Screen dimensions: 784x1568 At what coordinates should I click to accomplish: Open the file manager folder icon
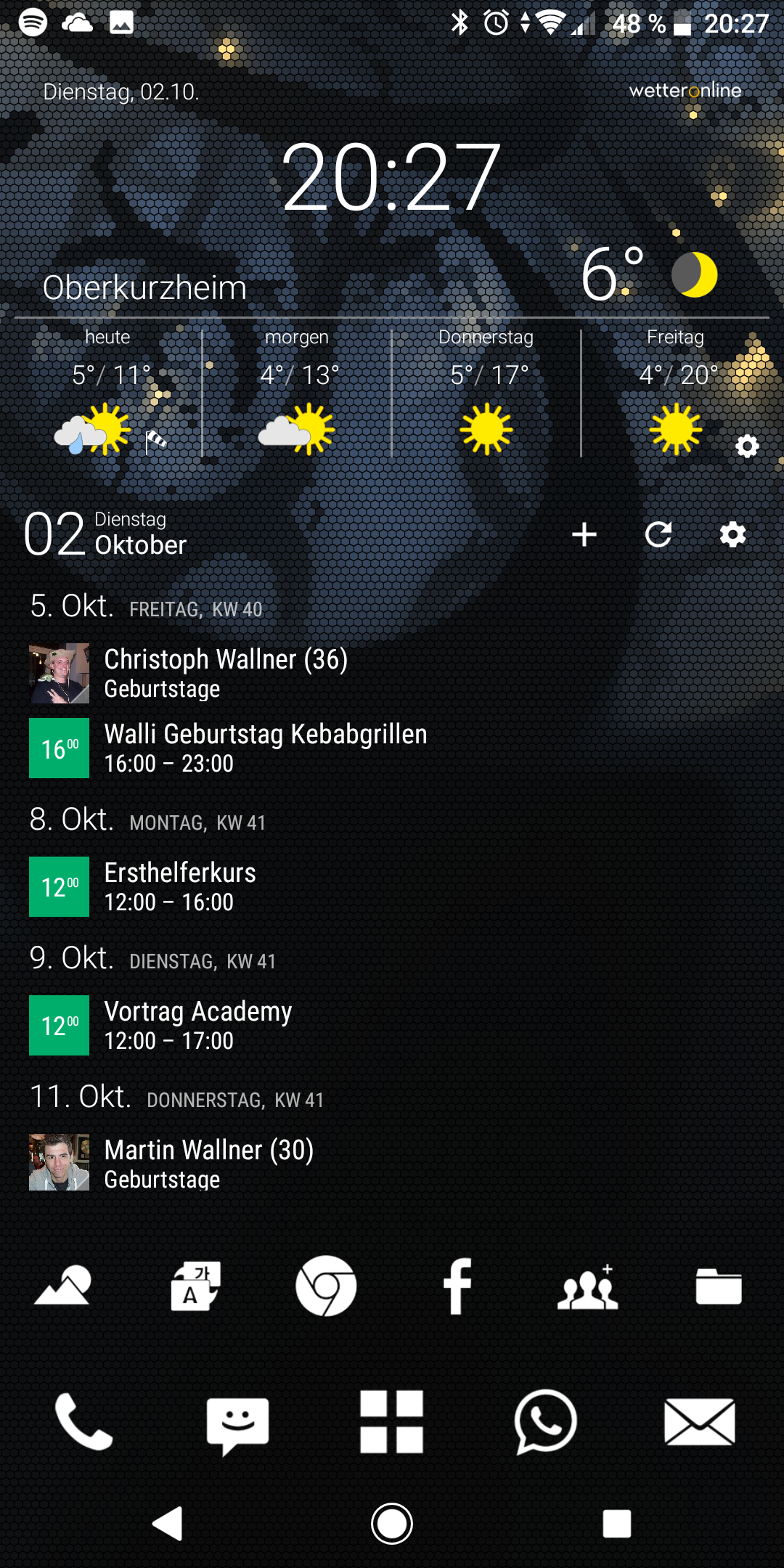pyautogui.click(x=719, y=1286)
